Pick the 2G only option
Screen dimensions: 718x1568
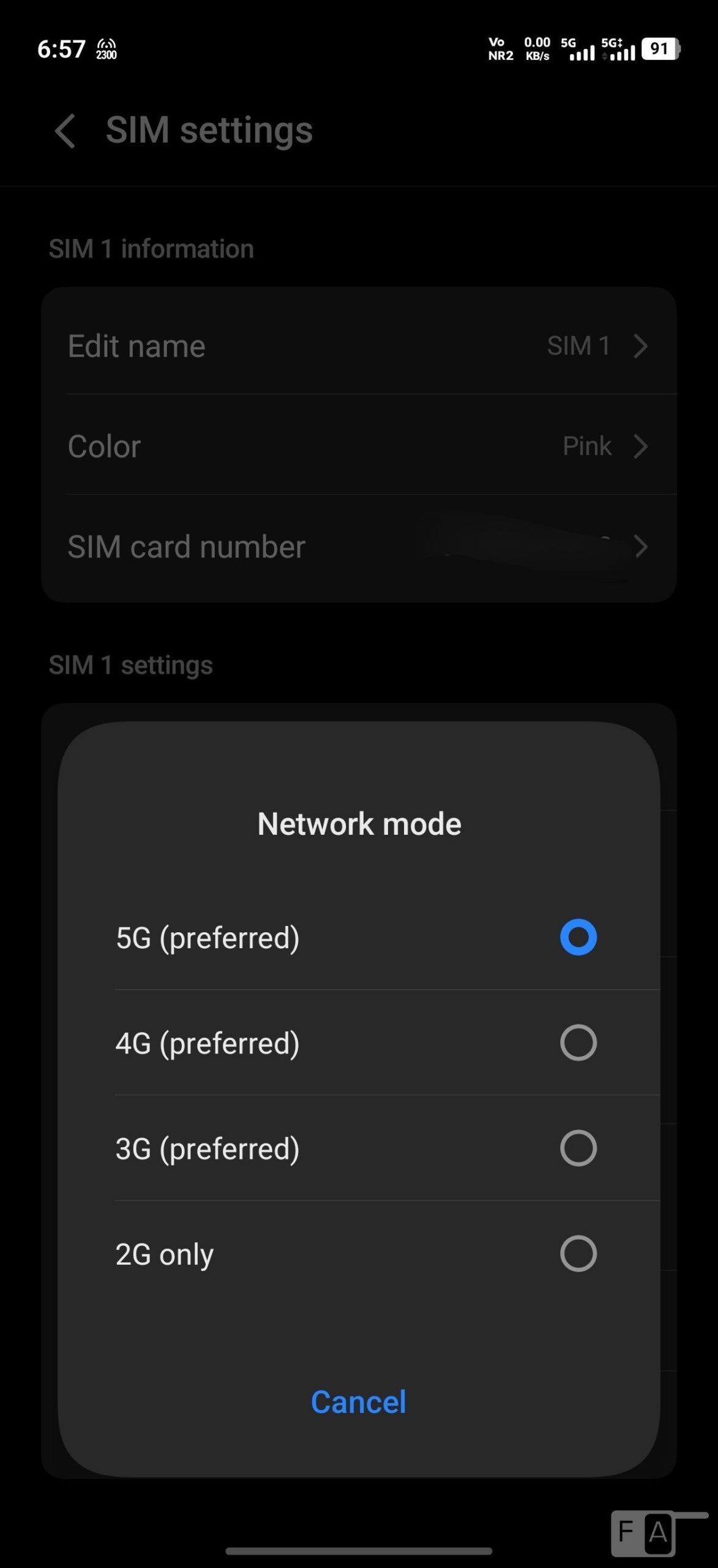[x=578, y=1253]
